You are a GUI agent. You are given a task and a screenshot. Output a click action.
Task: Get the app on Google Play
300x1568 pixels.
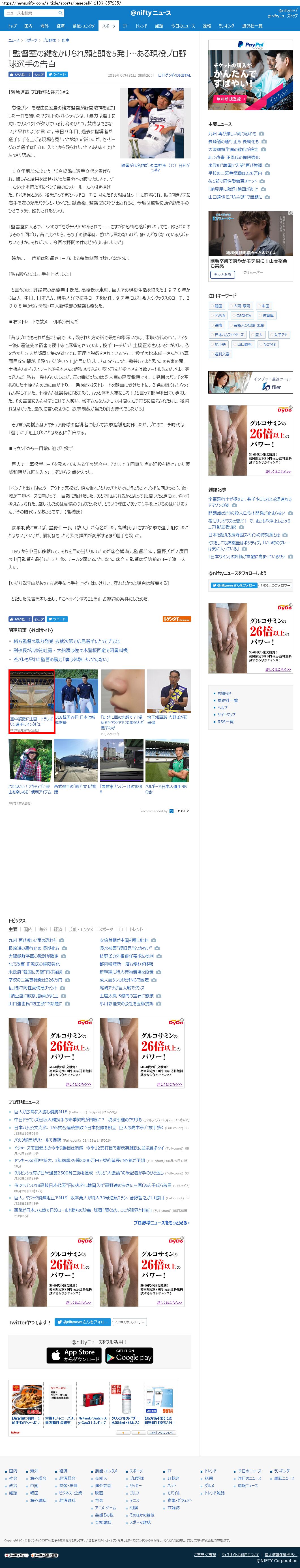pos(128,1355)
